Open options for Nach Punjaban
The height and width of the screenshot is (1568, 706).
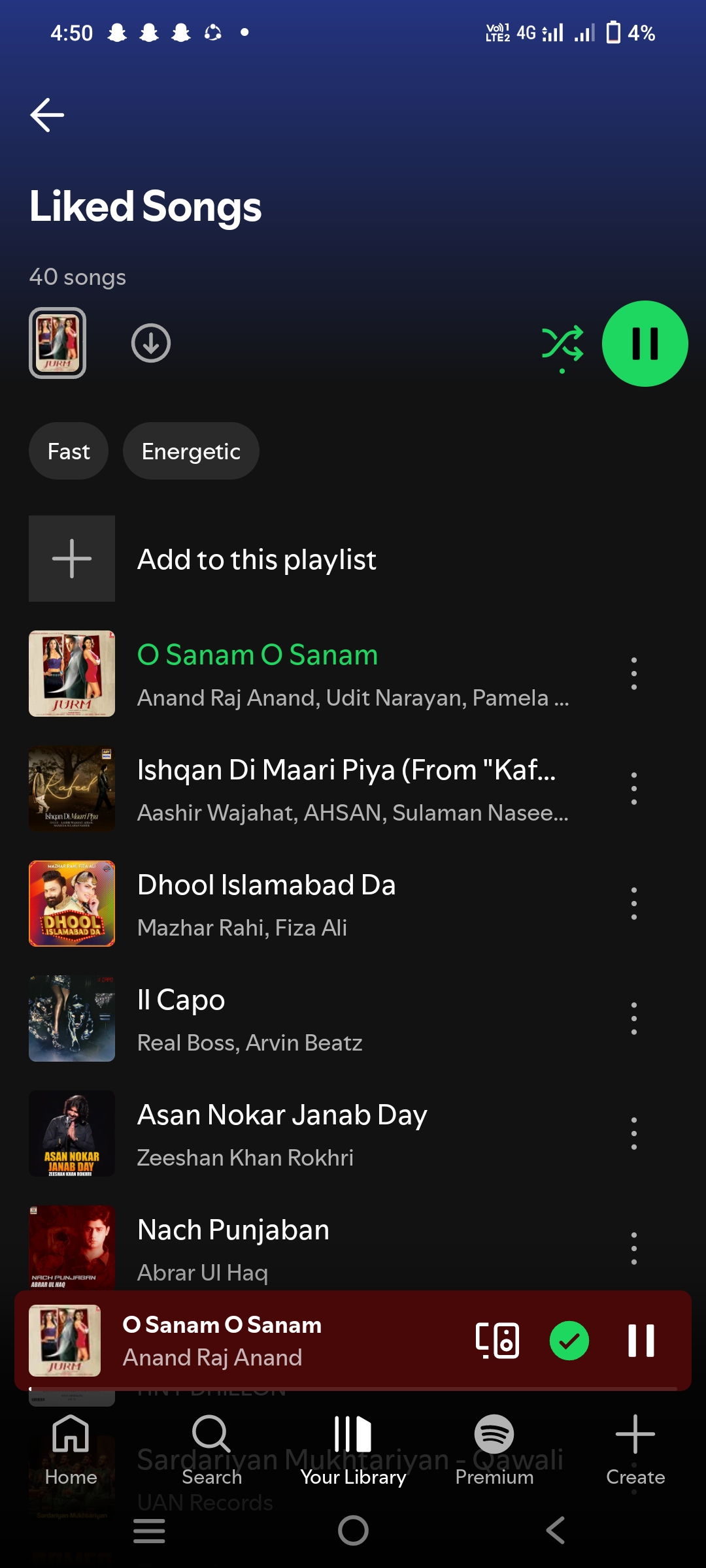coord(633,1249)
